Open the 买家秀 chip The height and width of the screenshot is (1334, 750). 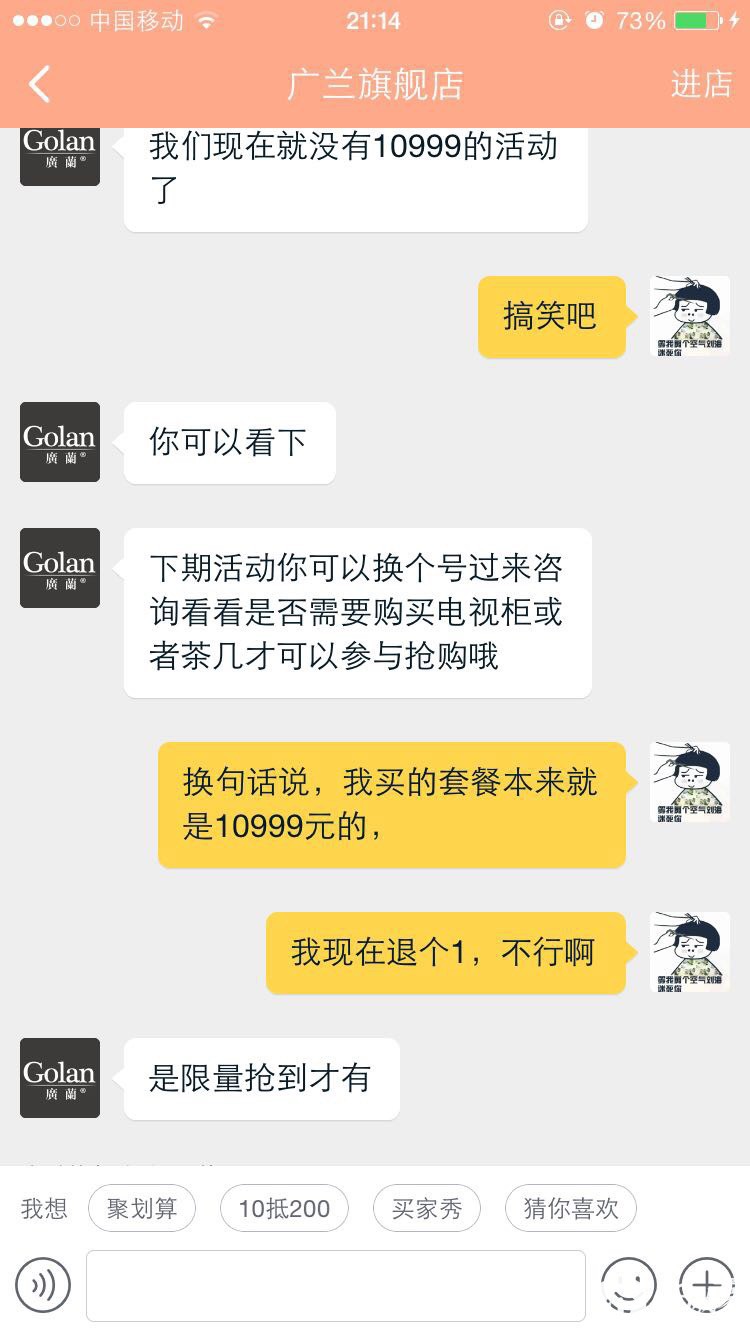427,1208
